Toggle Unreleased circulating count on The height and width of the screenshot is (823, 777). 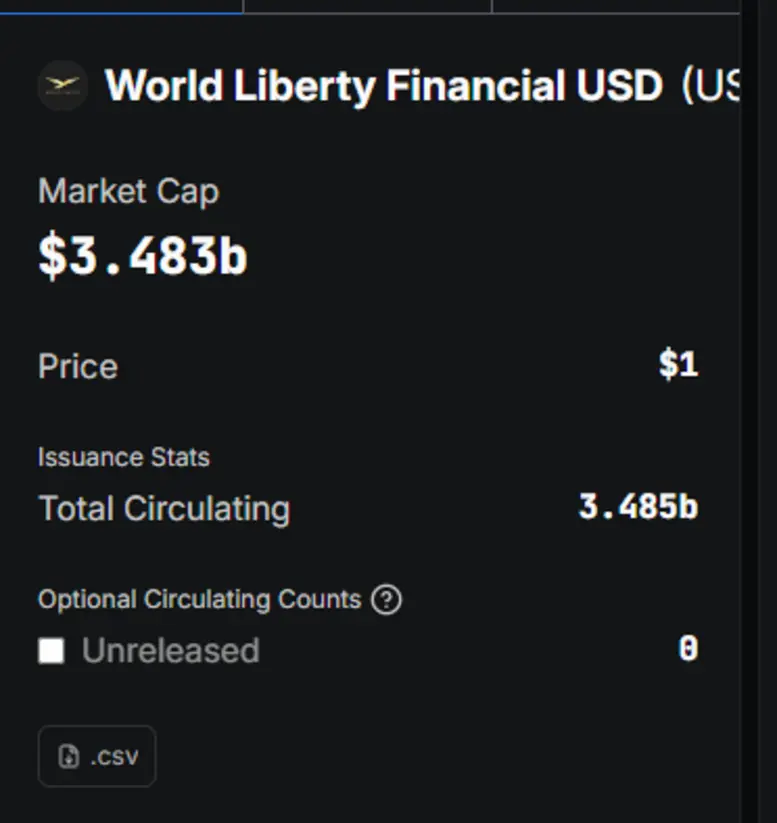click(x=51, y=650)
